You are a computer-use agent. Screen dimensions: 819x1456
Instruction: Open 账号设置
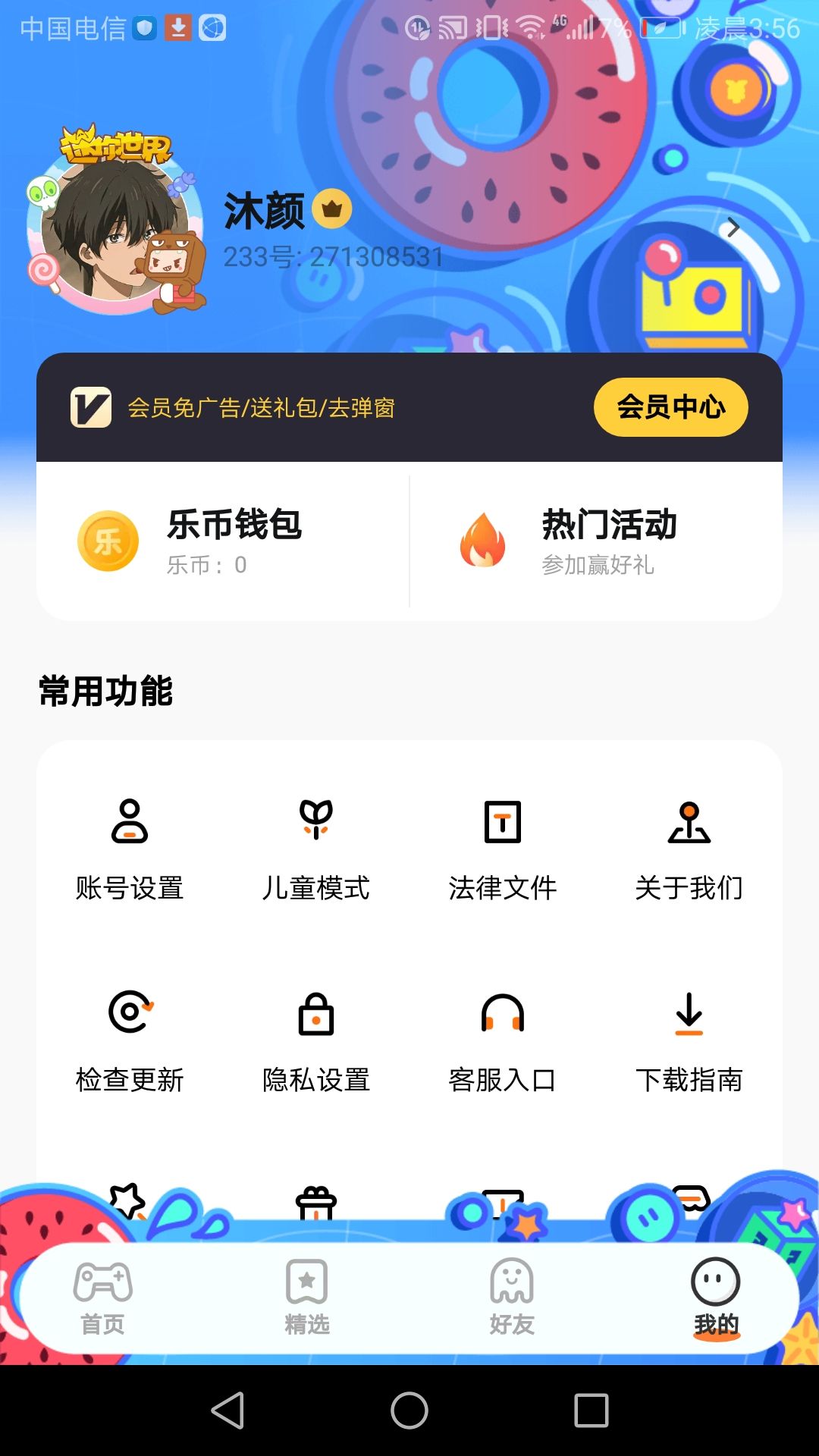pos(130,849)
